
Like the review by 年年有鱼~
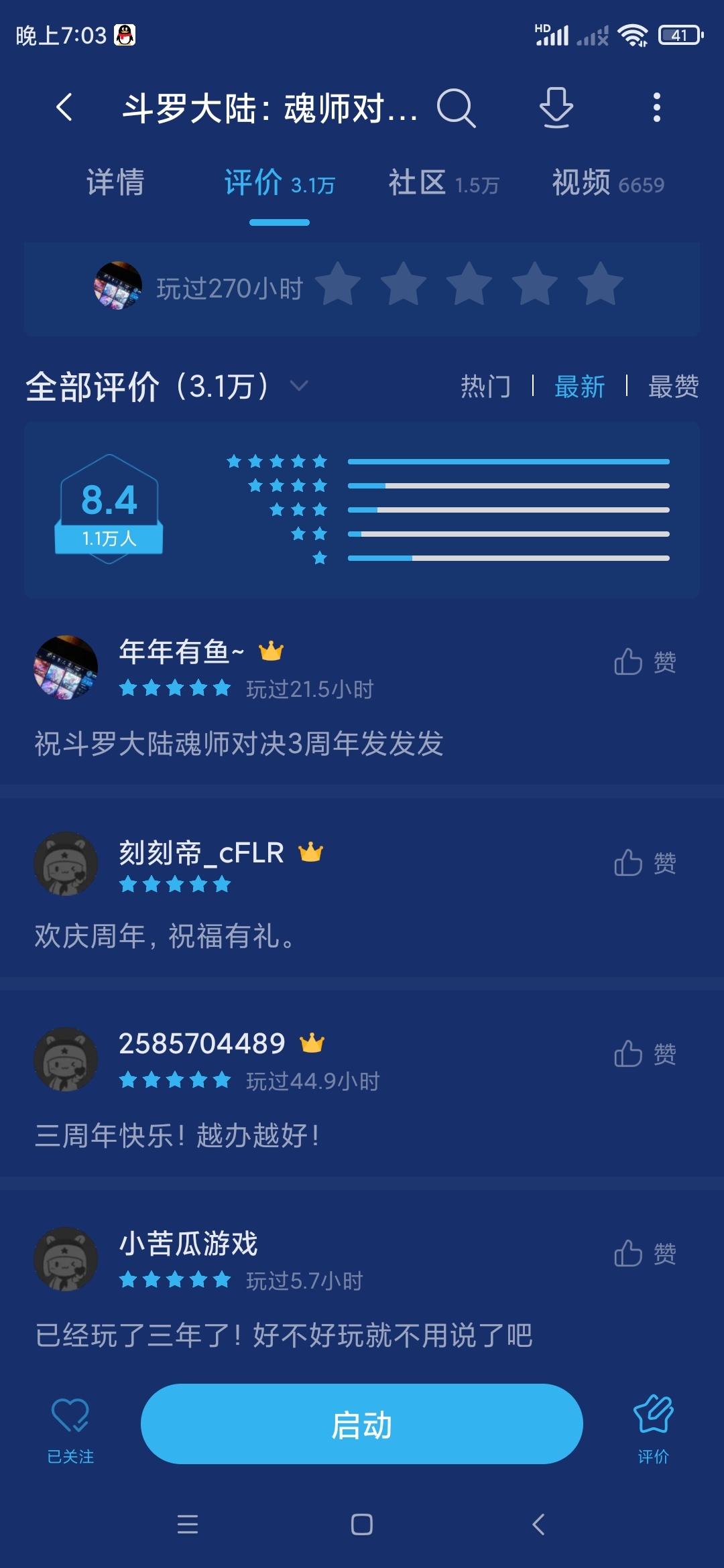click(644, 662)
